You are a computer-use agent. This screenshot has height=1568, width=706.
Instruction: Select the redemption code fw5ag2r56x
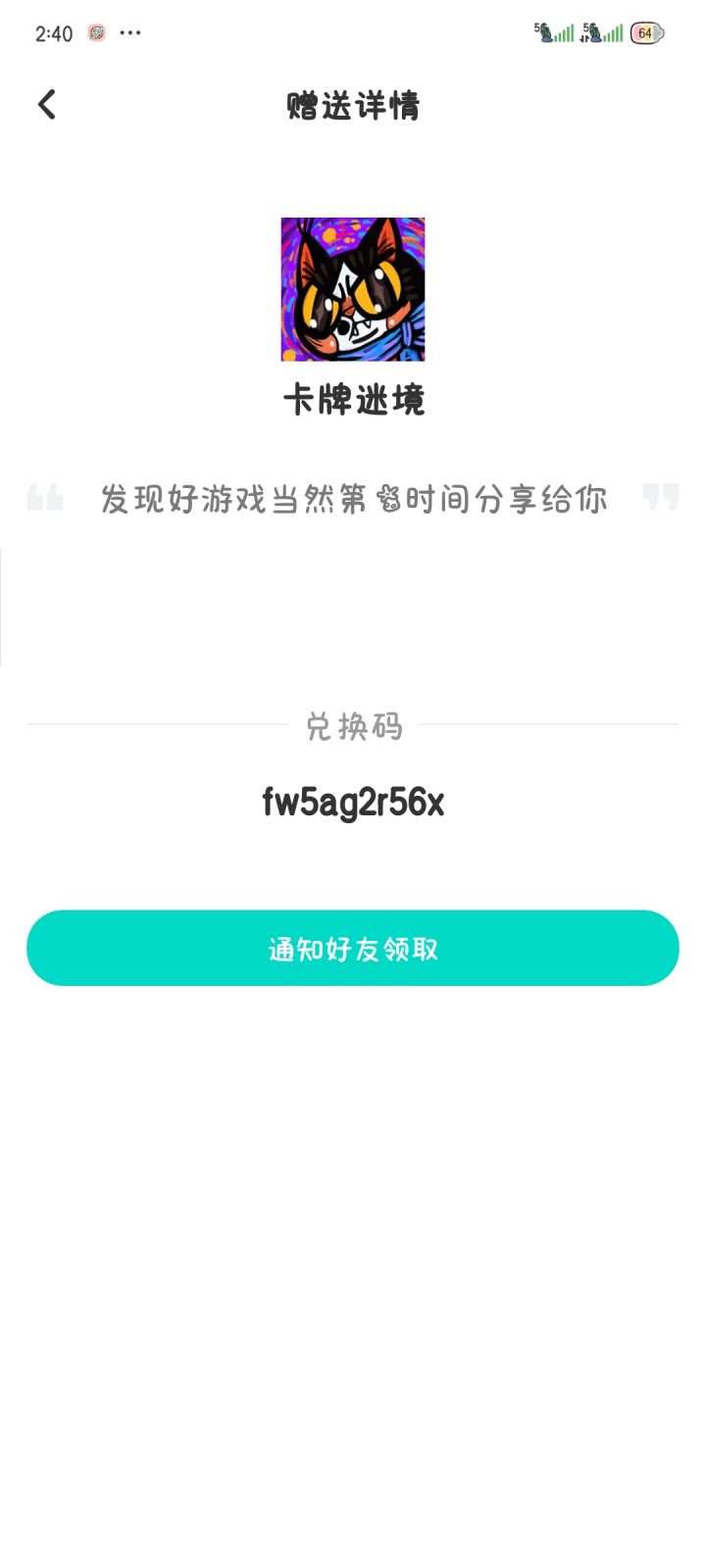pos(353,802)
